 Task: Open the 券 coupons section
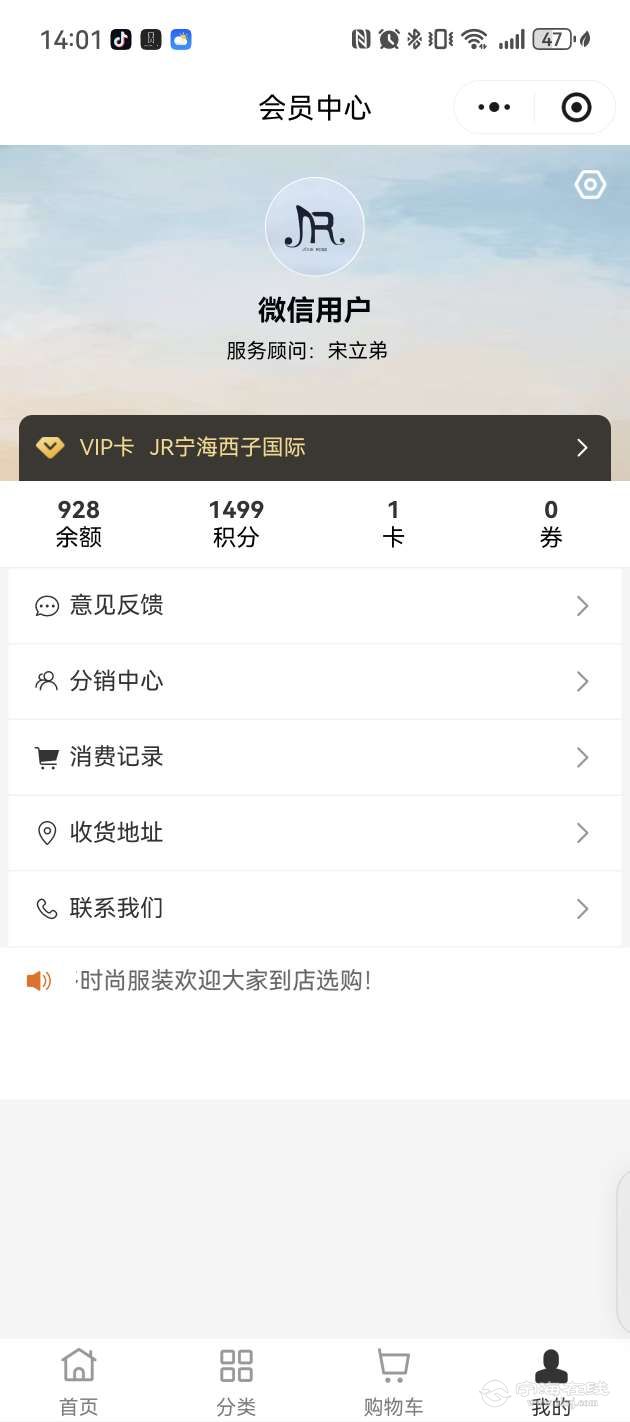(551, 524)
